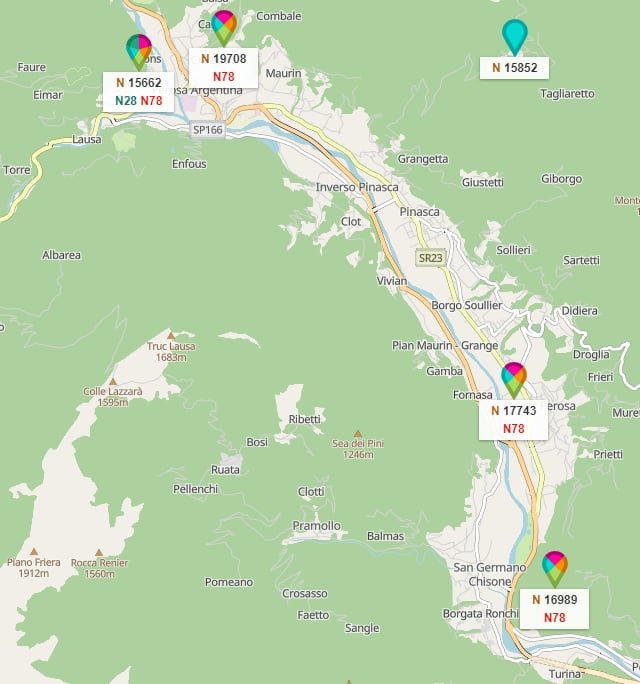
Task: Tap the map pin labeled N 15662
Action: click(x=139, y=50)
